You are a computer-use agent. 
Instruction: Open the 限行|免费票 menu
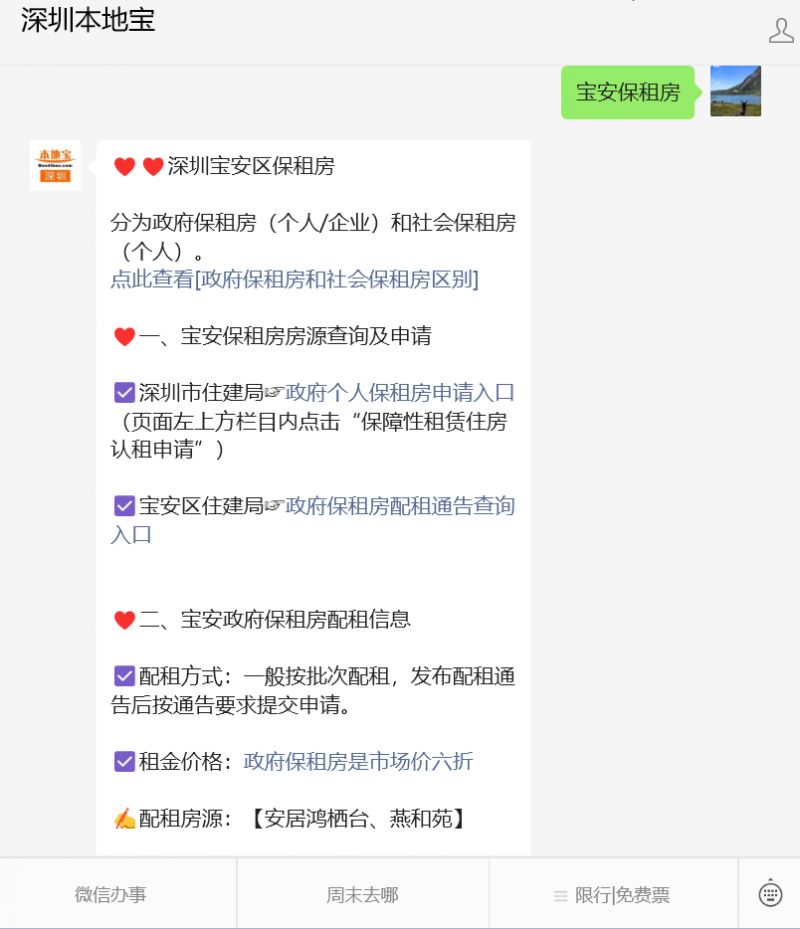coord(612,895)
